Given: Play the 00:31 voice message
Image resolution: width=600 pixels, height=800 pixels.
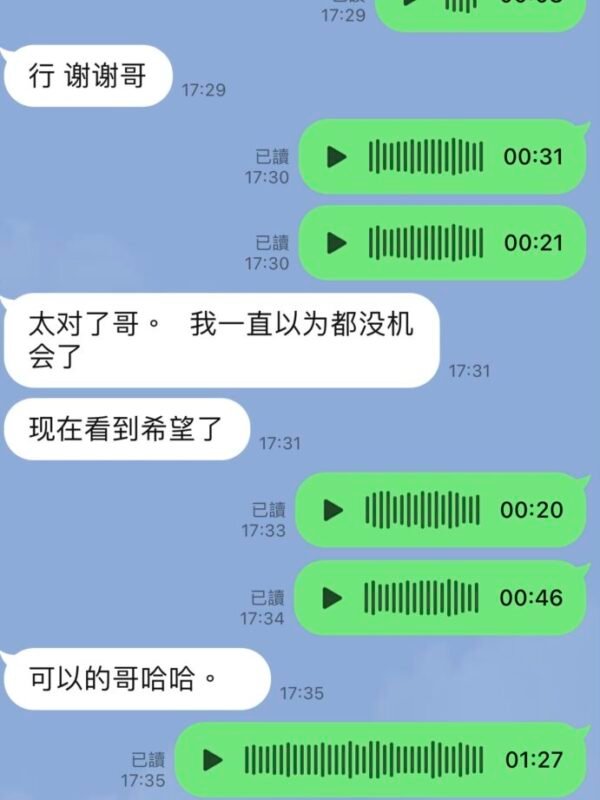Looking at the screenshot, I should [337, 157].
